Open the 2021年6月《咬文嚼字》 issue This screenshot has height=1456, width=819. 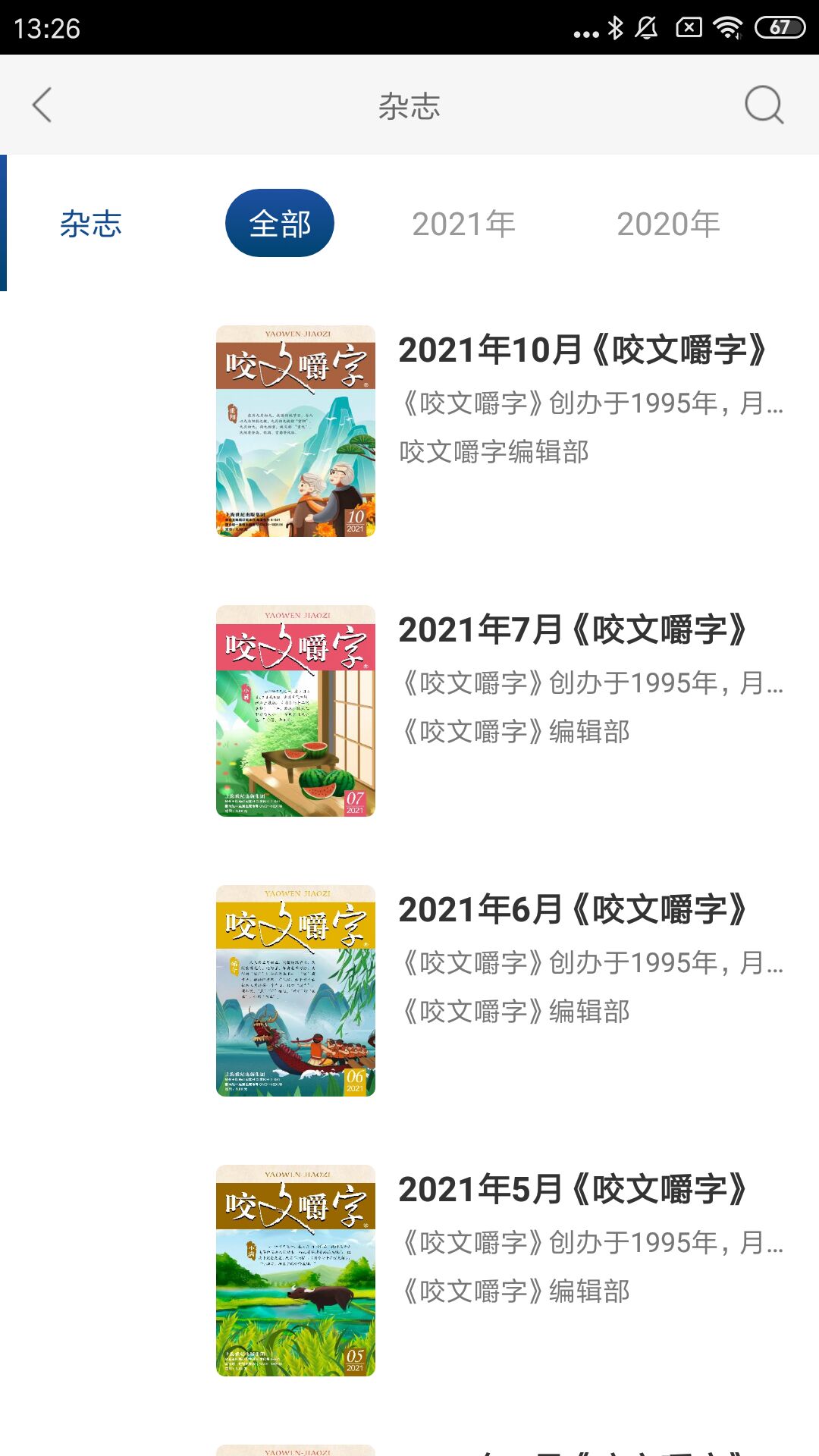click(x=573, y=910)
